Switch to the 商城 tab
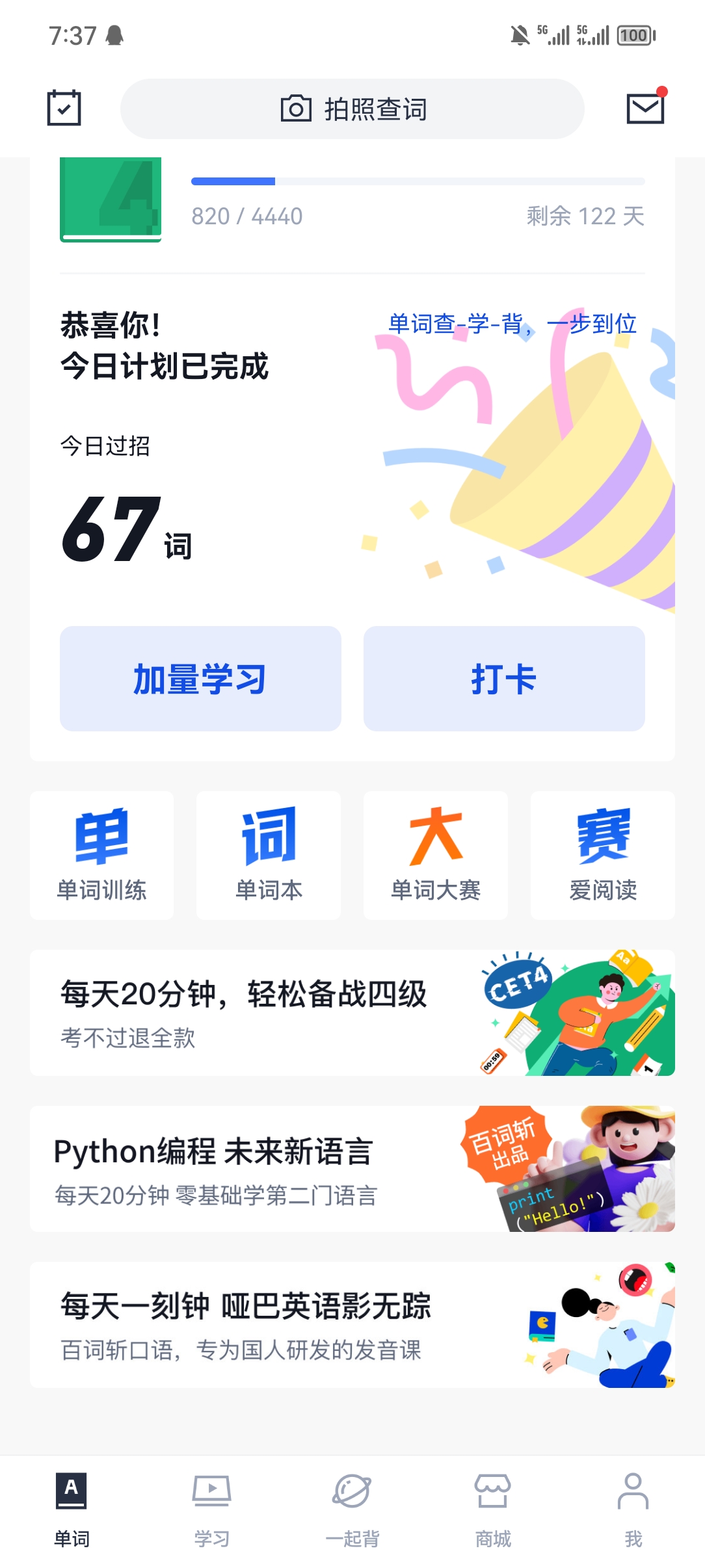Viewport: 705px width, 1568px height. coord(493,1511)
